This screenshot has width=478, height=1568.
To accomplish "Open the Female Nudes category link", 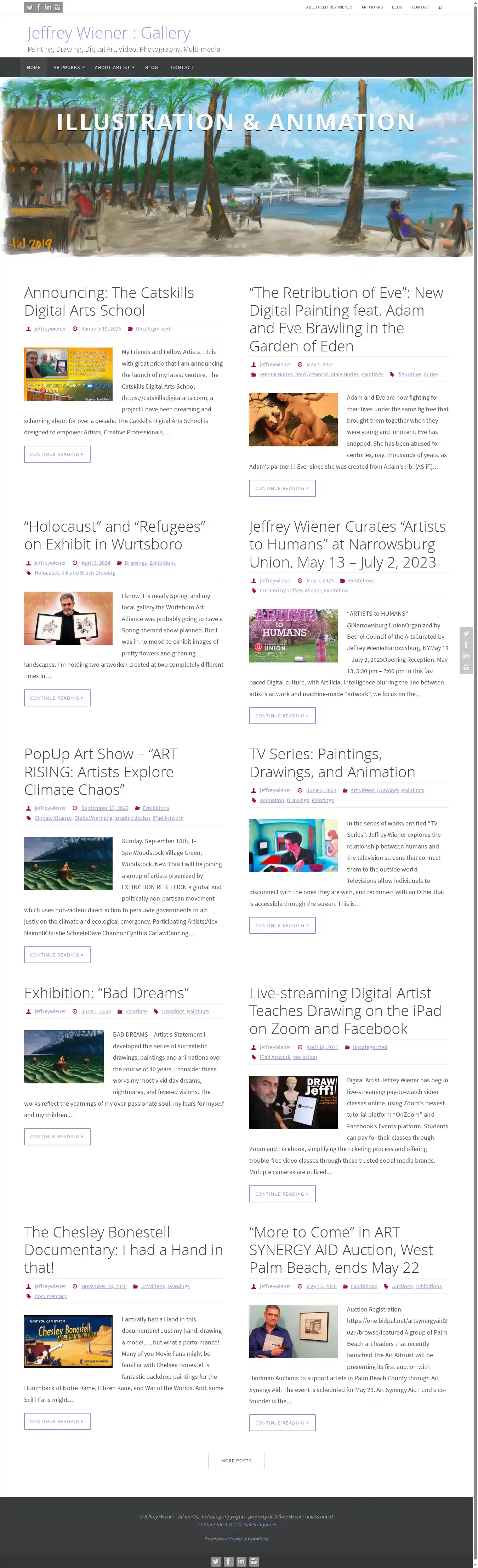I will click(275, 374).
